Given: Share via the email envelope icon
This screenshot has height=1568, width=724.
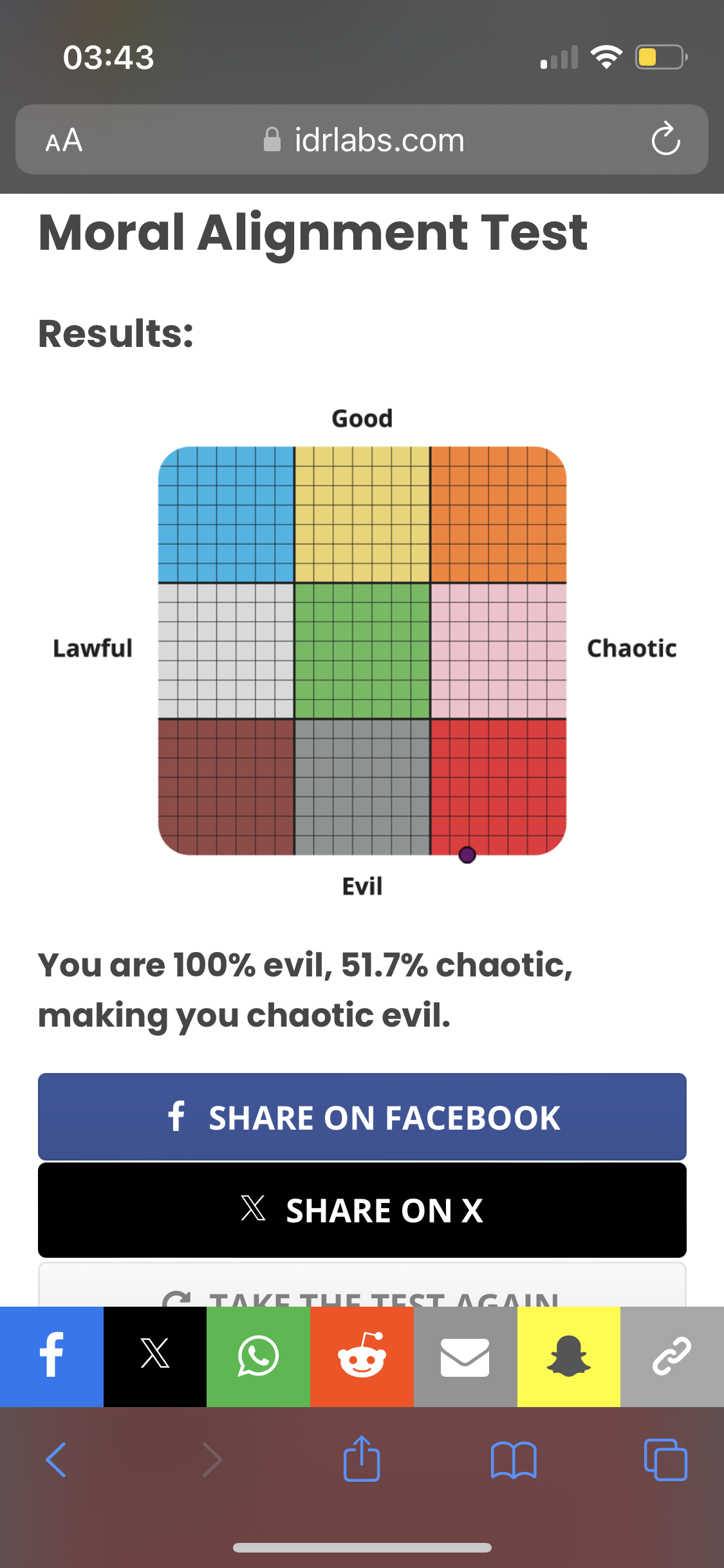Looking at the screenshot, I should [x=465, y=1356].
